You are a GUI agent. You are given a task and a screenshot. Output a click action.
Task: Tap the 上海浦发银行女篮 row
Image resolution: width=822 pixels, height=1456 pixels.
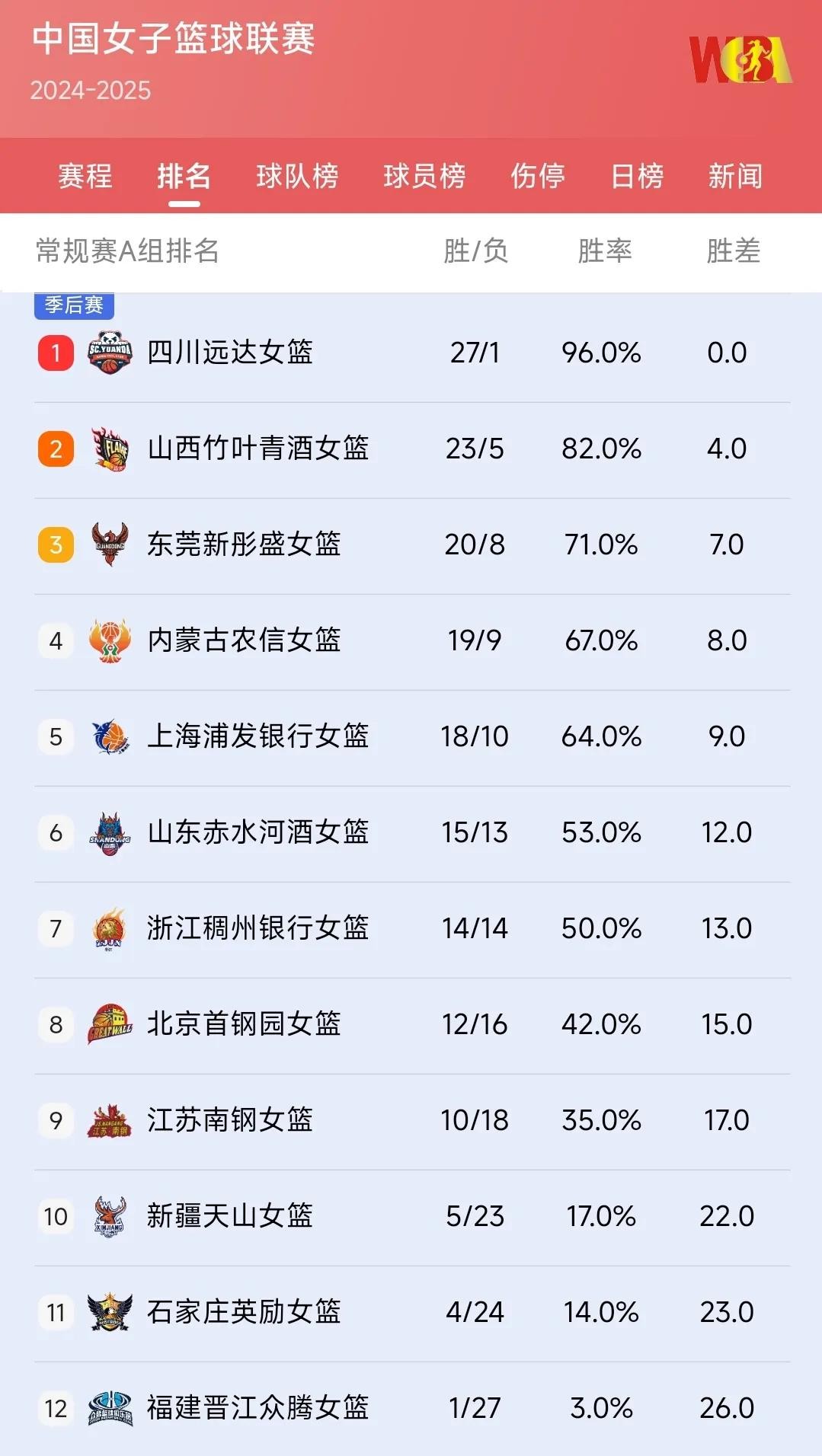tap(257, 736)
